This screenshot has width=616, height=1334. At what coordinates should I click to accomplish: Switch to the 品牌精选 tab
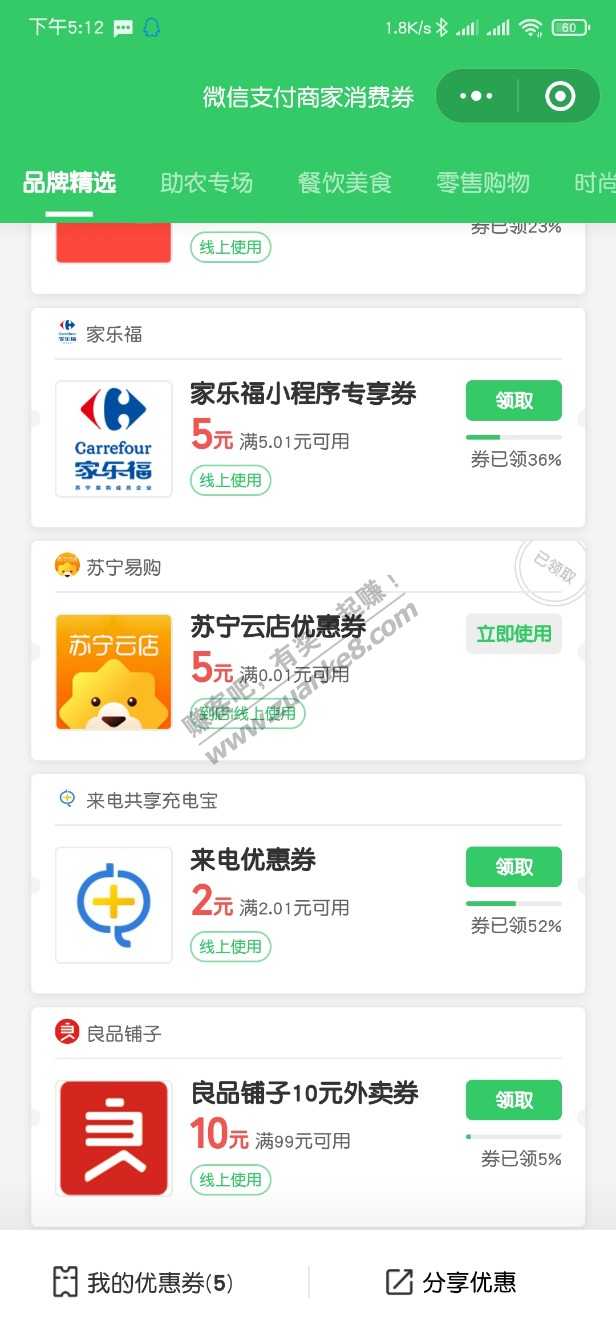[70, 183]
